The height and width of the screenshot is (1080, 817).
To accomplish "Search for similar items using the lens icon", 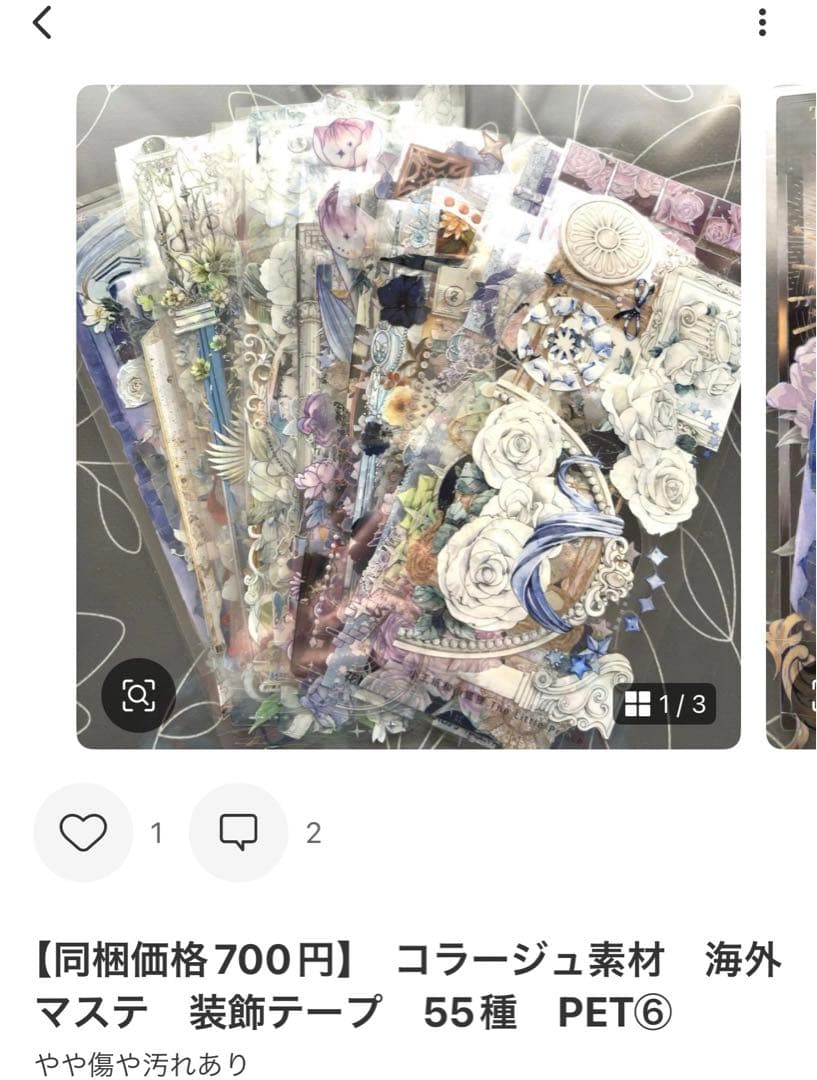I will tap(141, 695).
